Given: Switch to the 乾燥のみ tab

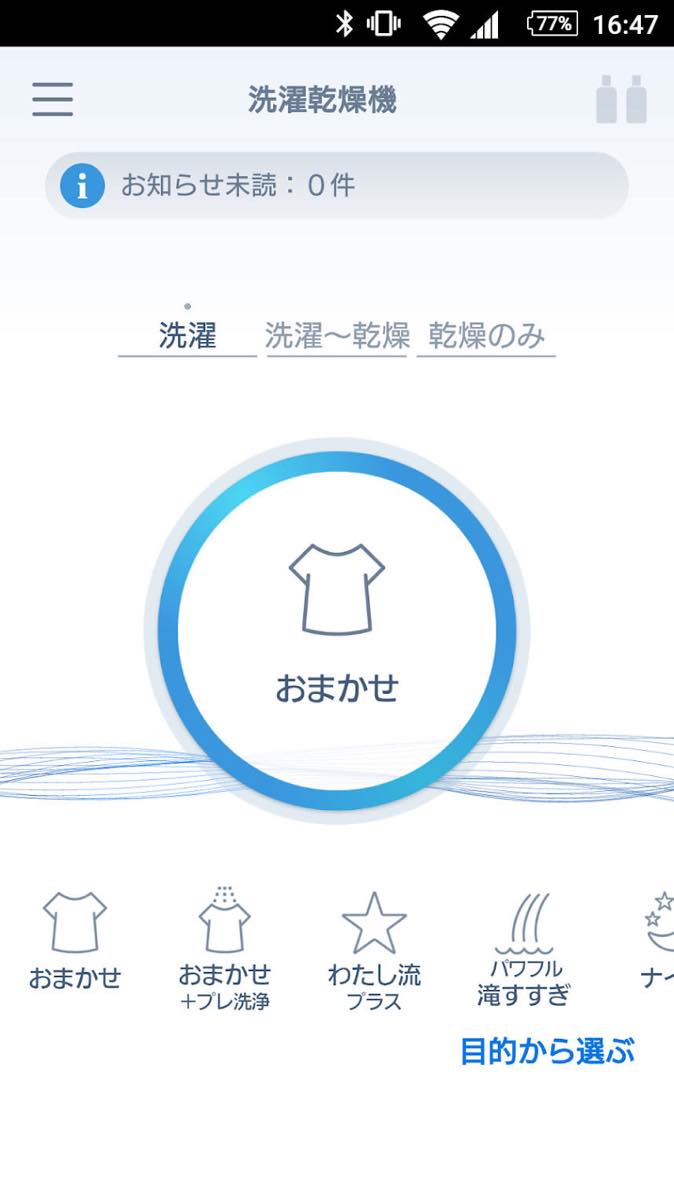Looking at the screenshot, I should click(486, 336).
